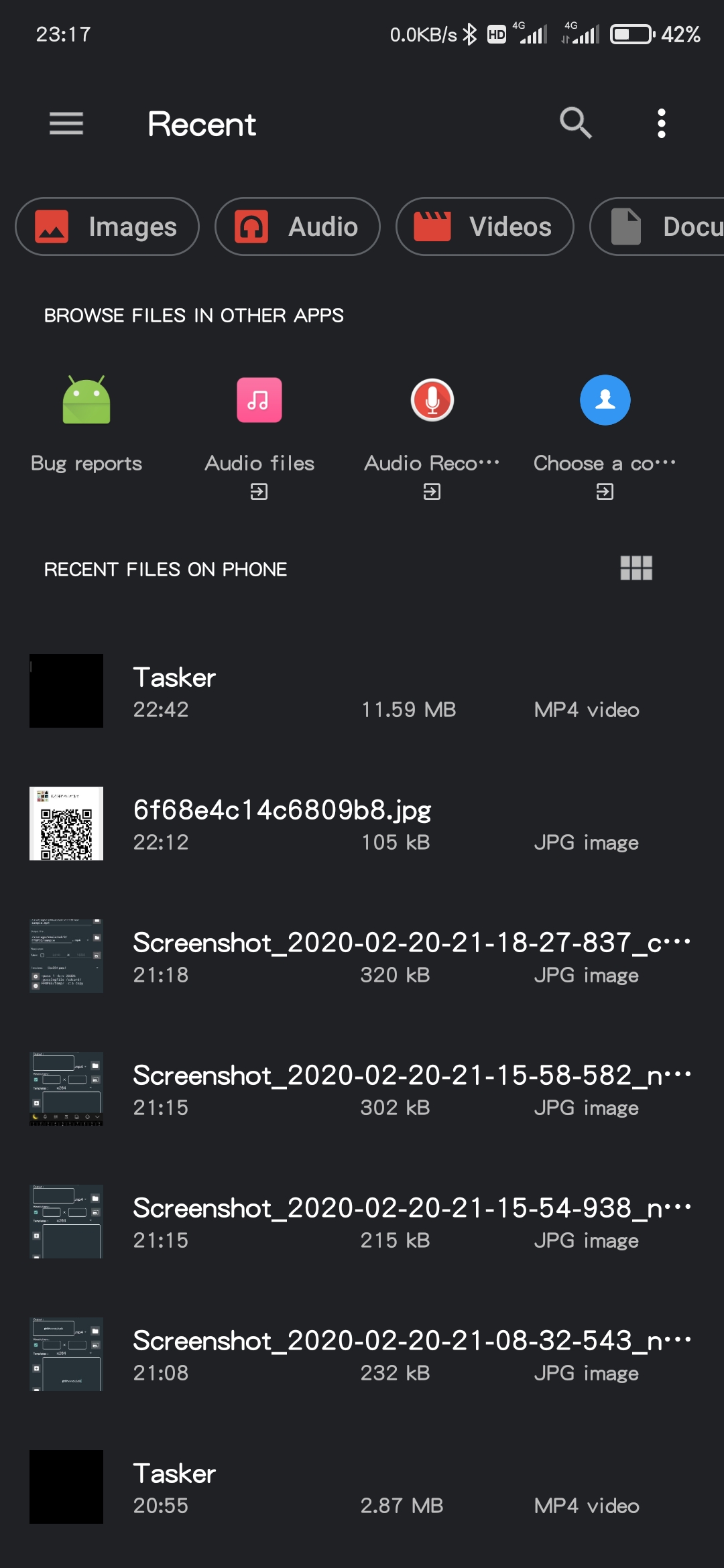Select the Videos filter chip
Screen dimensions: 724x1568
[x=484, y=226]
